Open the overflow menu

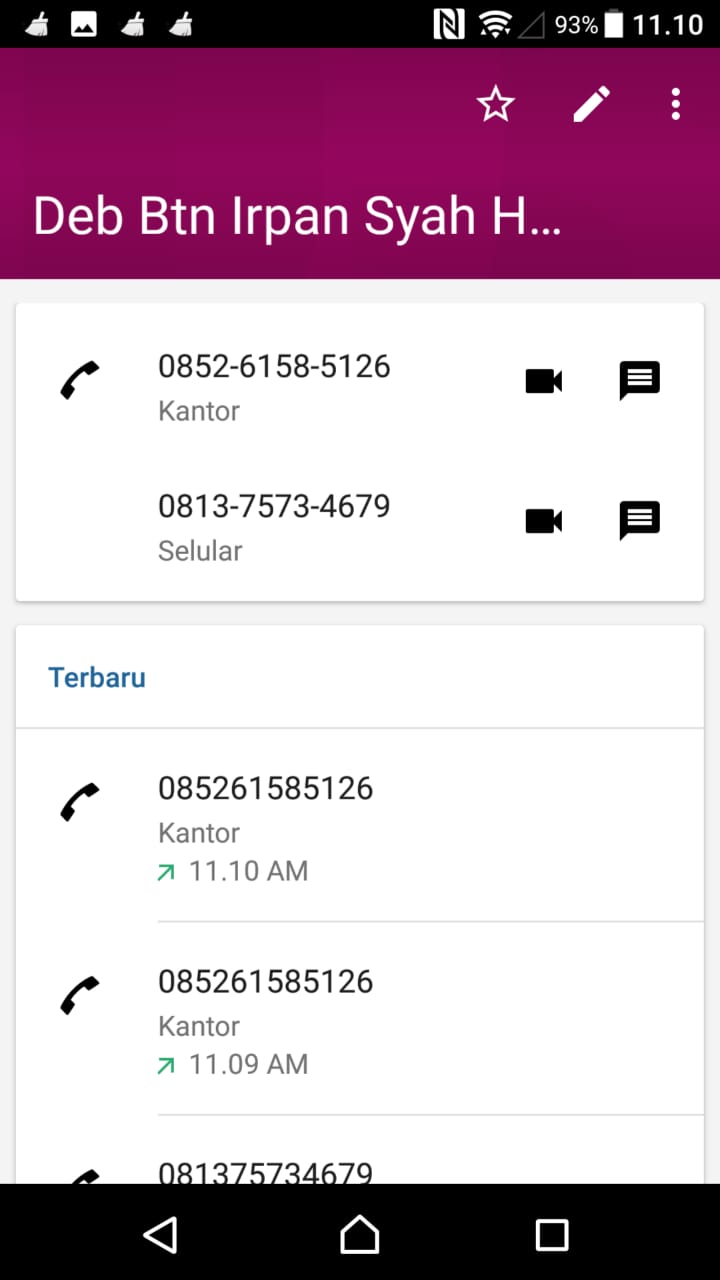click(x=676, y=104)
